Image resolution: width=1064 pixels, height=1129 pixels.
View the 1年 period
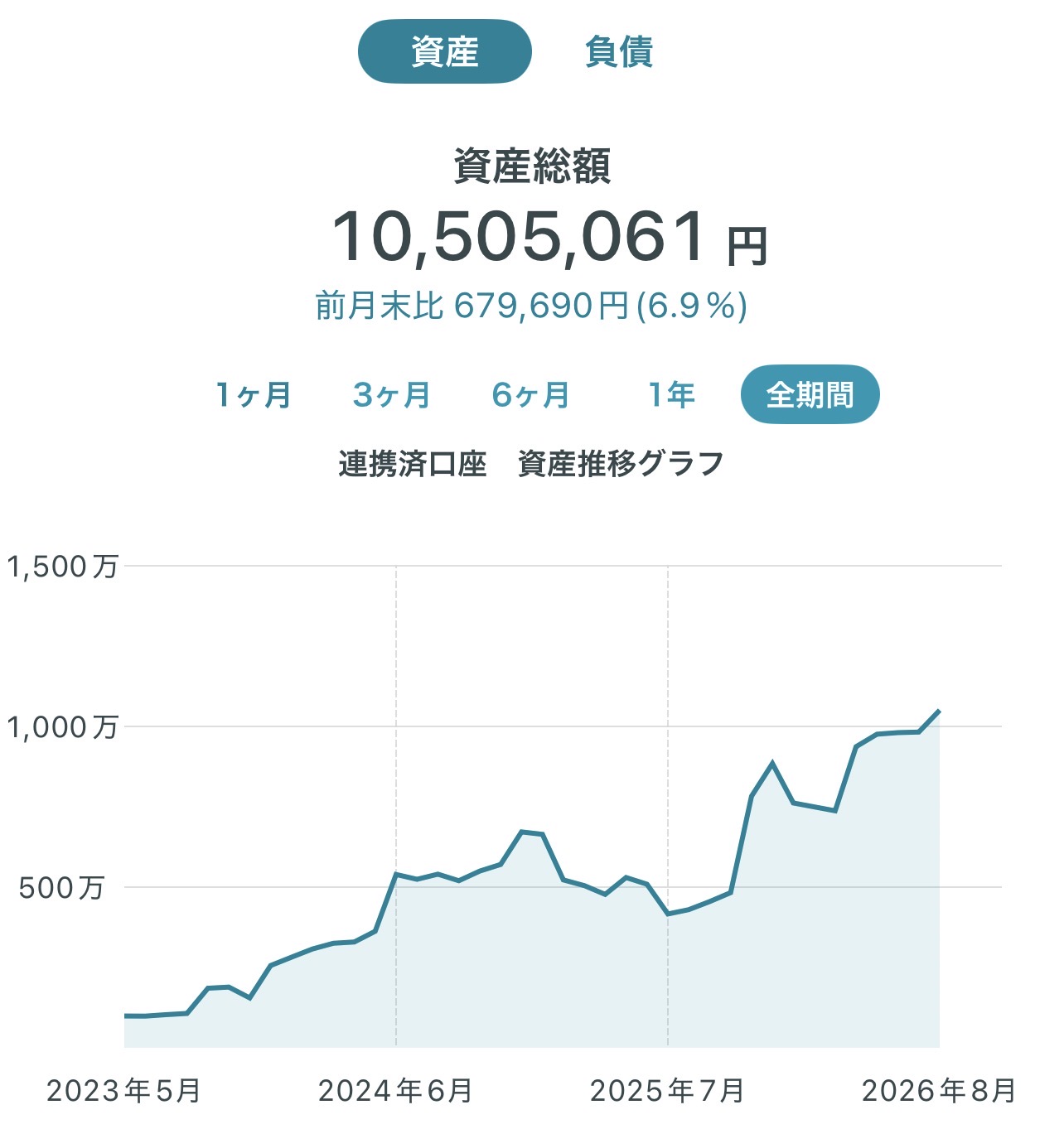coord(671,394)
